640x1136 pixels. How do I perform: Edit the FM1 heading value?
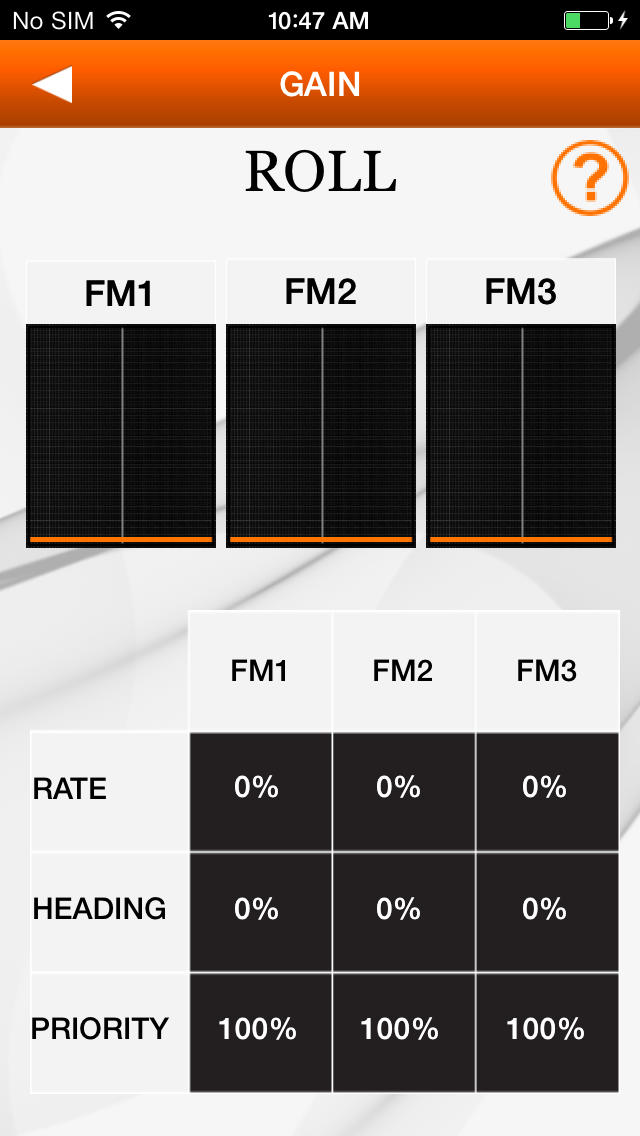(261, 912)
